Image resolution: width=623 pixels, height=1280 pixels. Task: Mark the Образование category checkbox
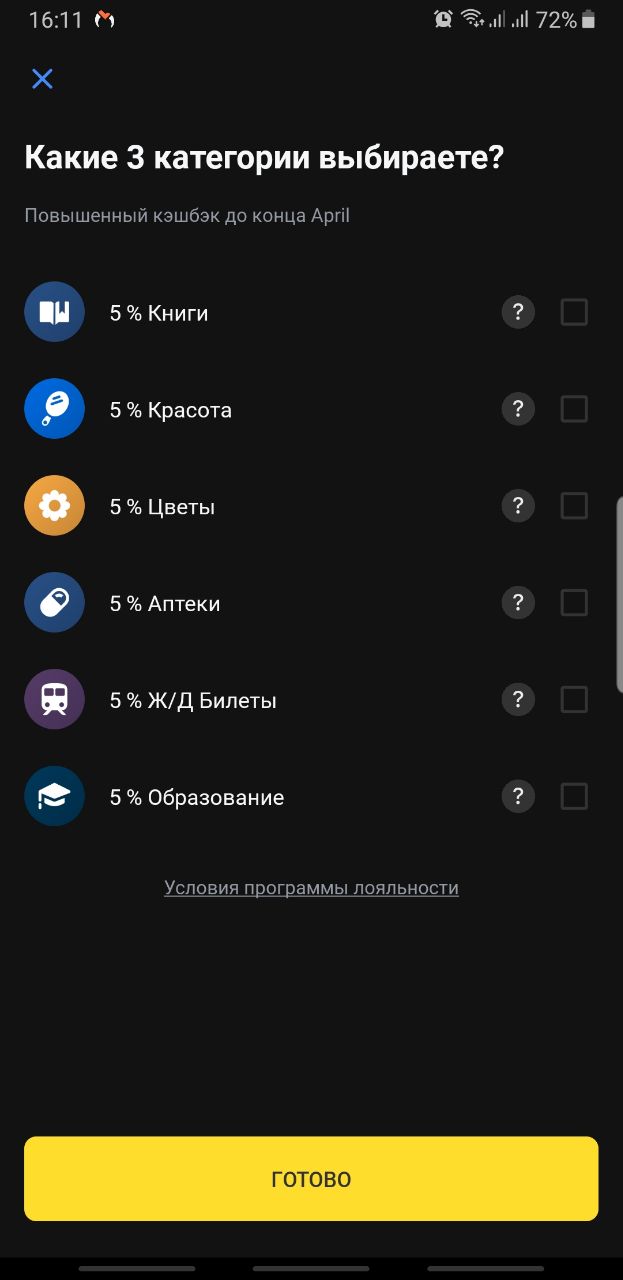click(574, 796)
